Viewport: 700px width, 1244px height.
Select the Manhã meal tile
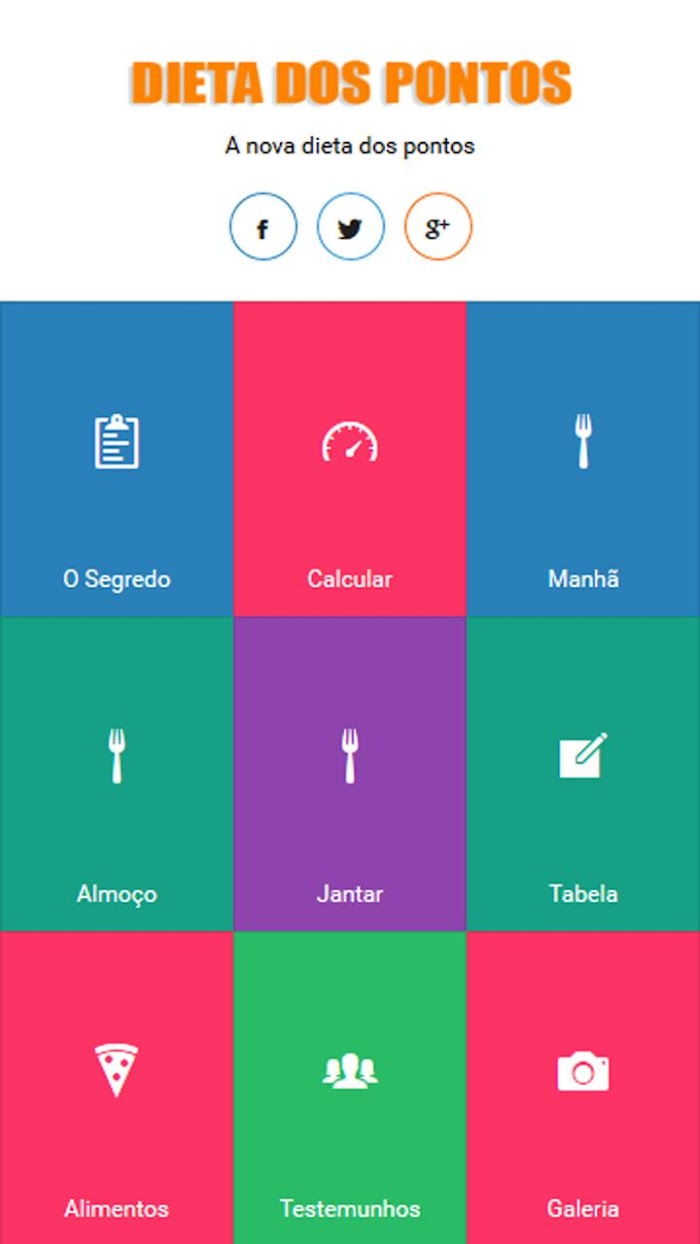click(x=583, y=459)
